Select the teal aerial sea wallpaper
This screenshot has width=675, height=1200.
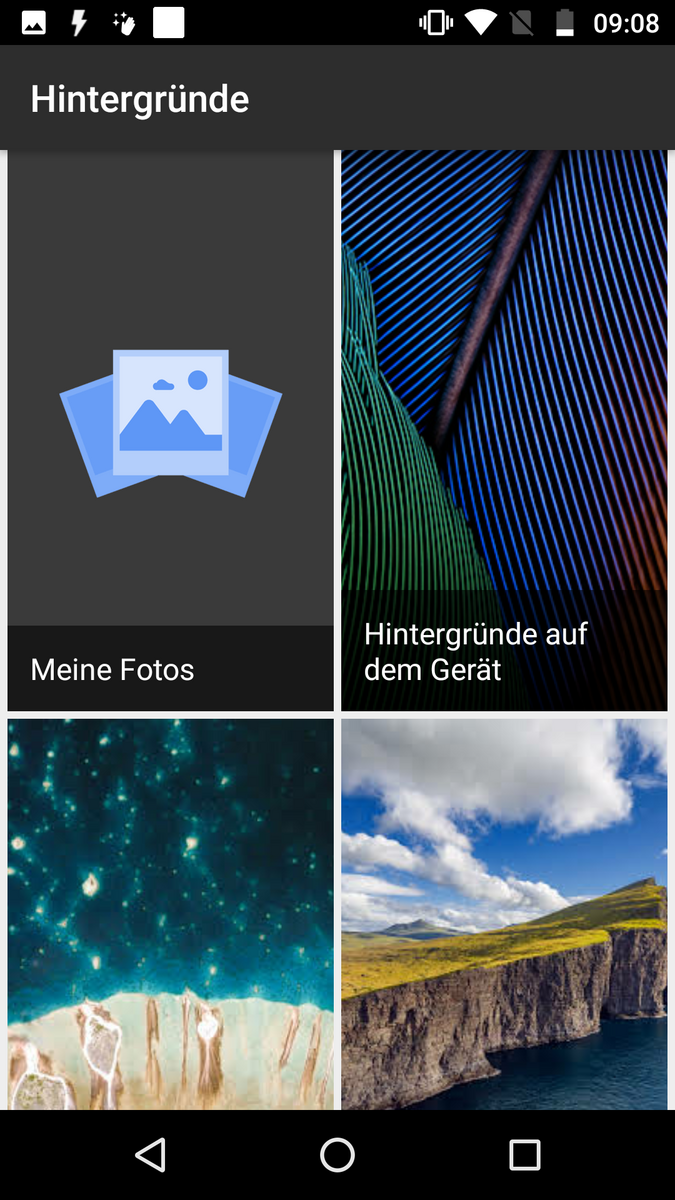coord(170,912)
